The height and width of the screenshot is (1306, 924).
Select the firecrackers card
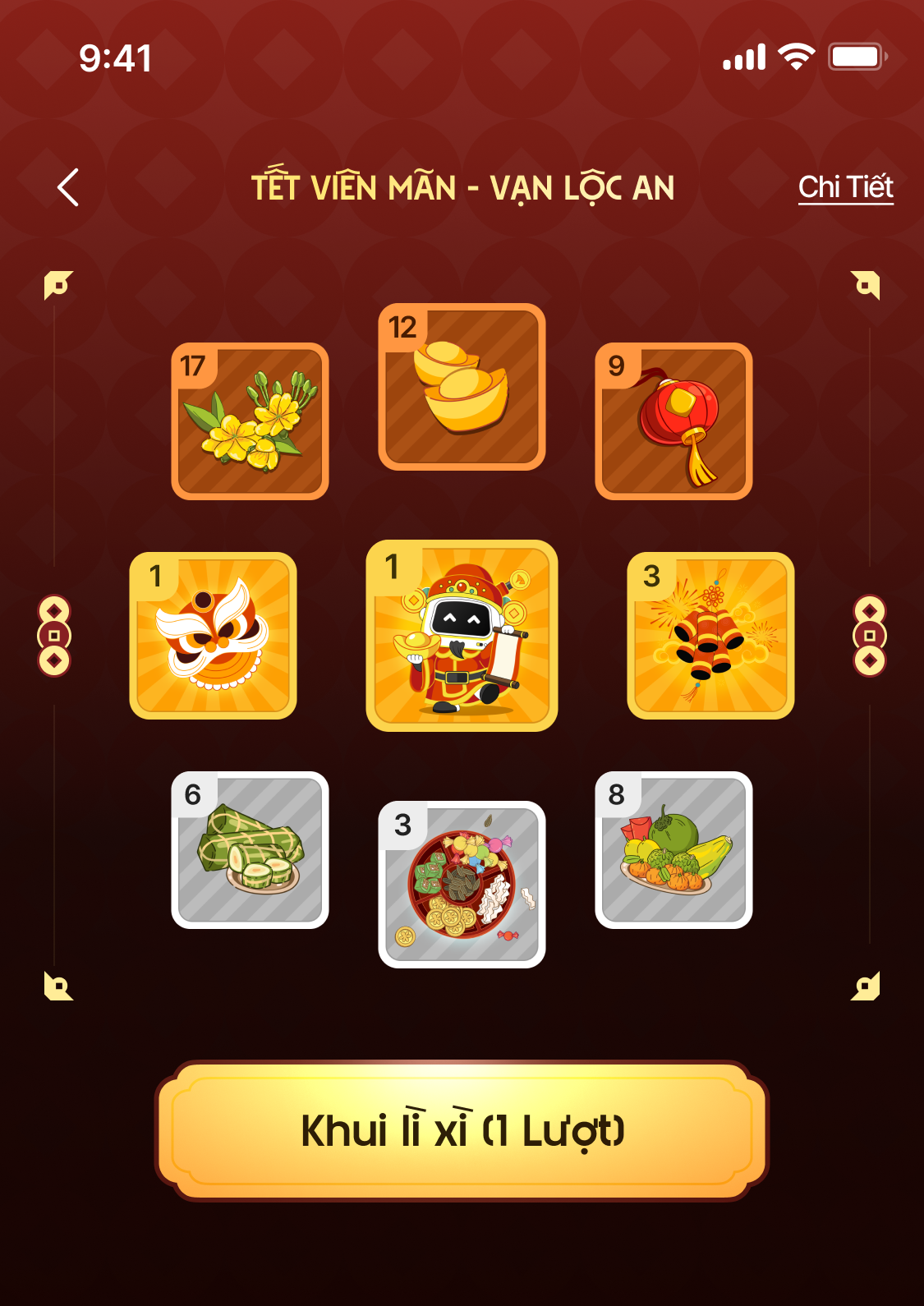point(710,636)
